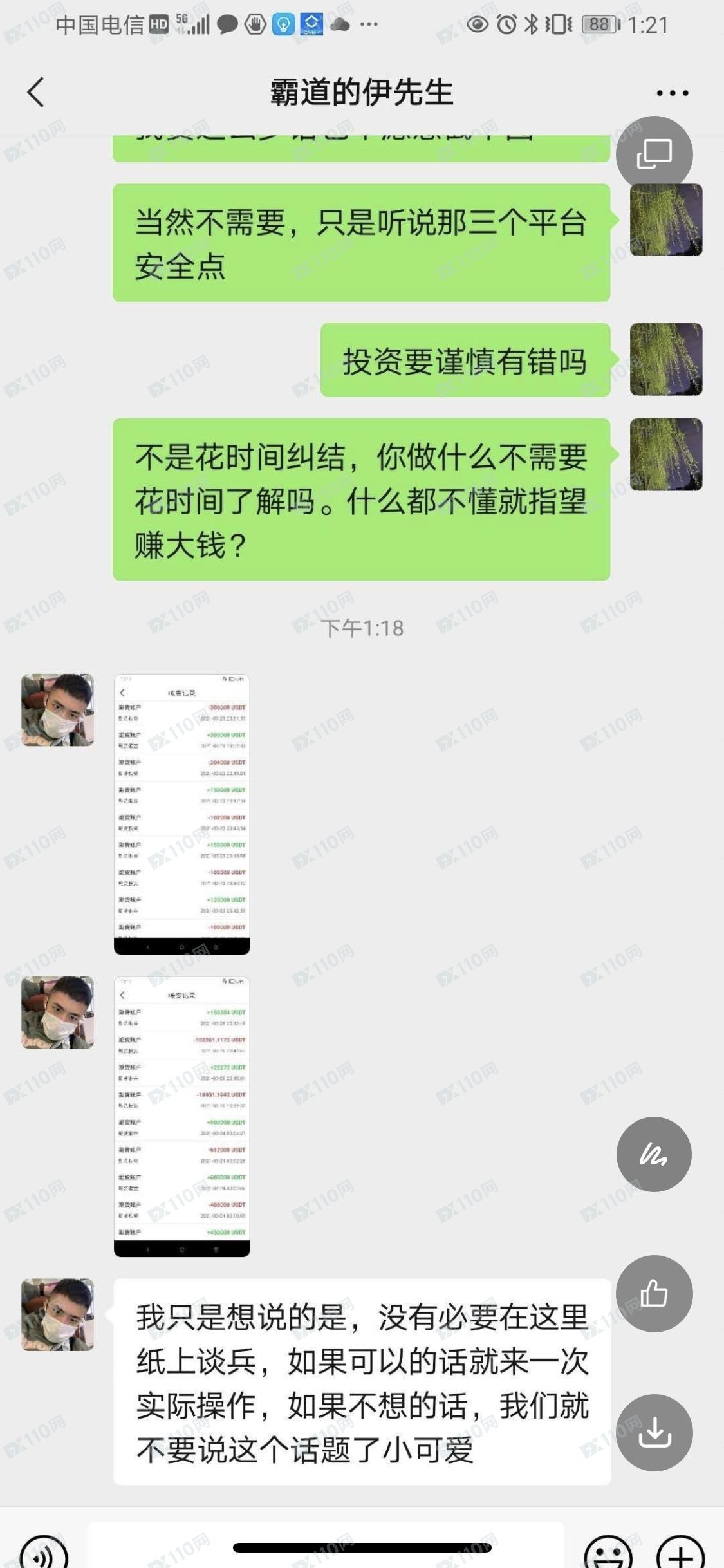Switch to voice message input

tap(44, 1553)
